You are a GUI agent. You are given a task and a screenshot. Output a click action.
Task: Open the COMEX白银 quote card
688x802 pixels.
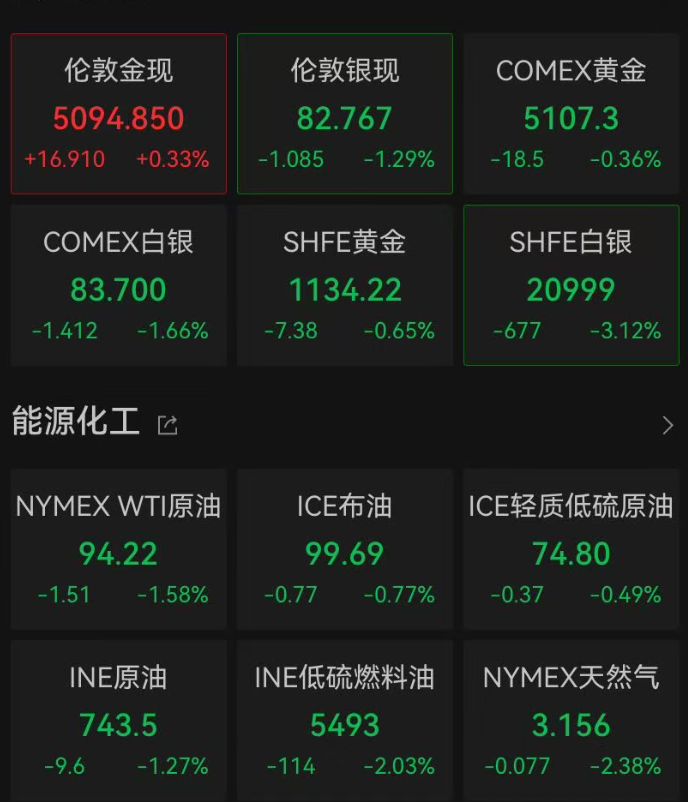click(x=118, y=285)
